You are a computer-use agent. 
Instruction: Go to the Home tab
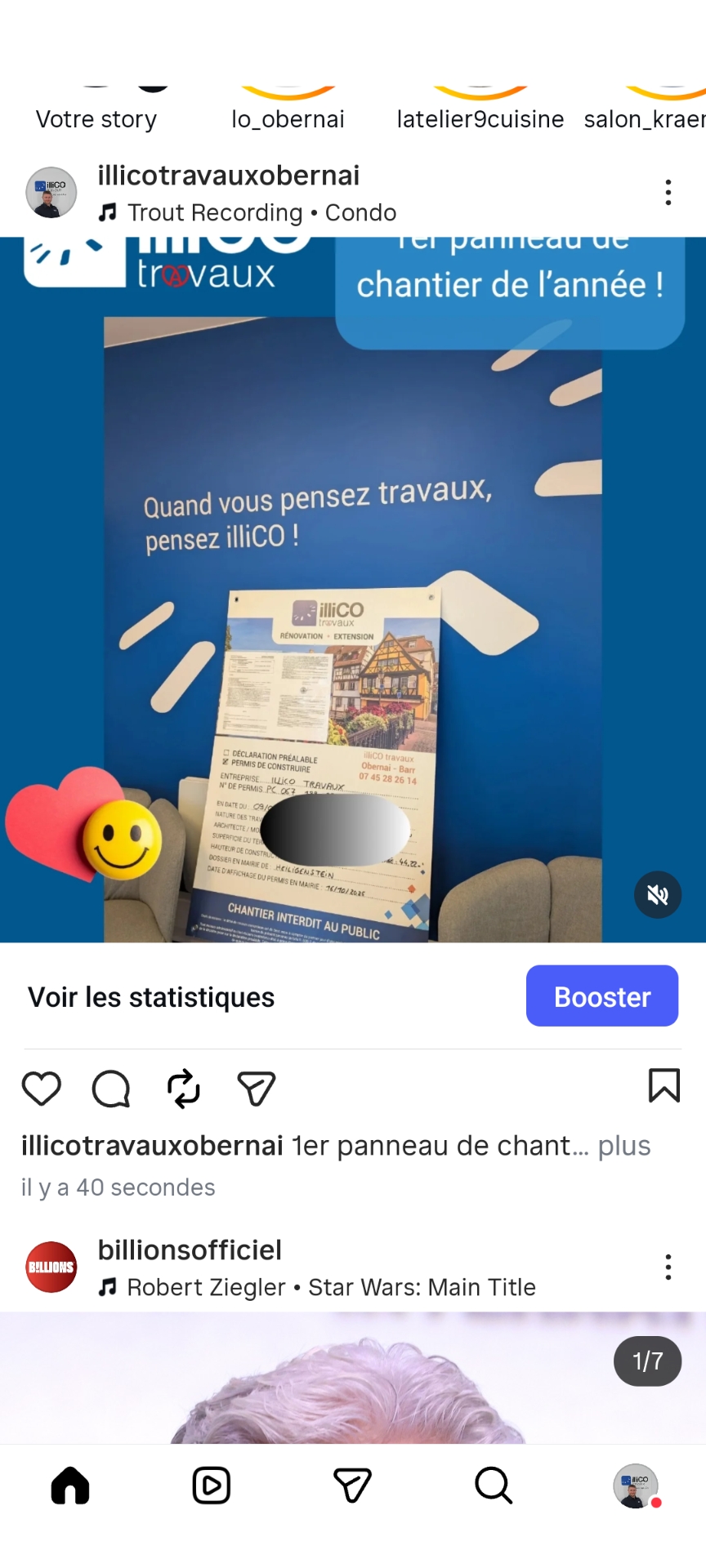click(x=70, y=1486)
